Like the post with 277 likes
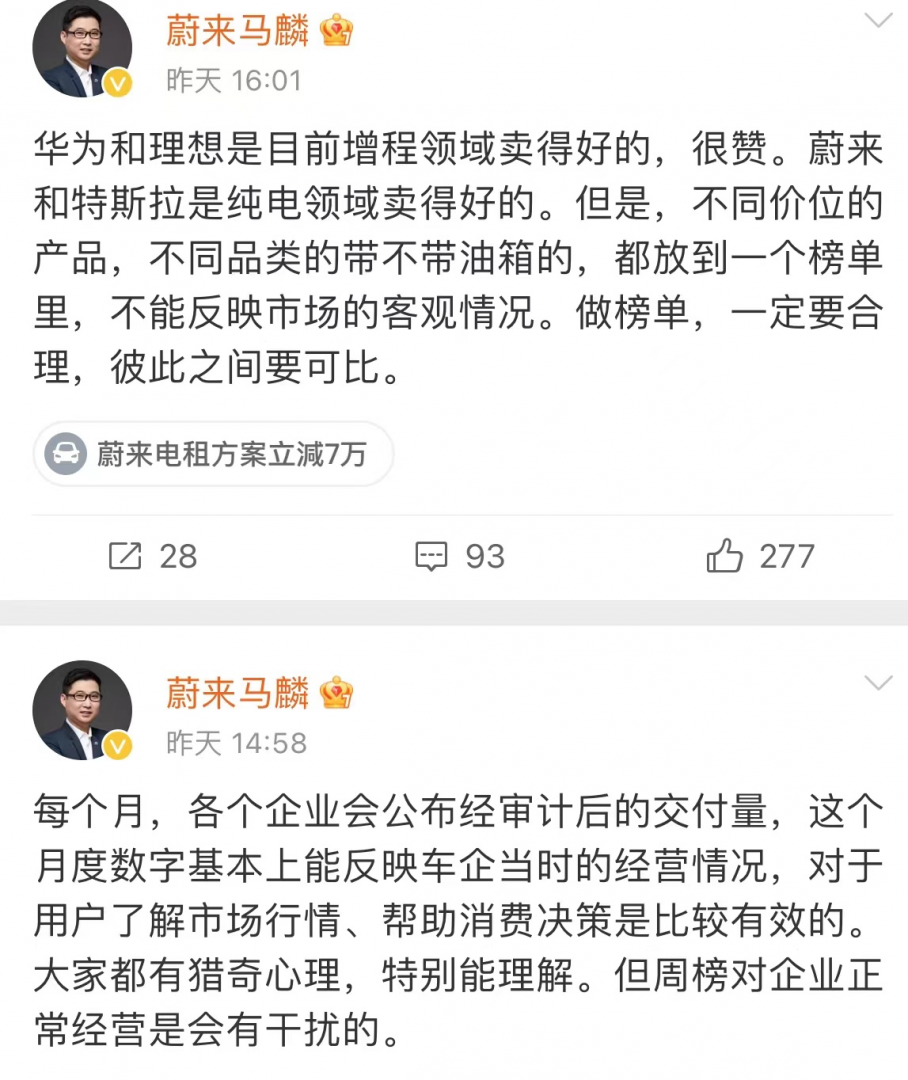 tap(760, 556)
